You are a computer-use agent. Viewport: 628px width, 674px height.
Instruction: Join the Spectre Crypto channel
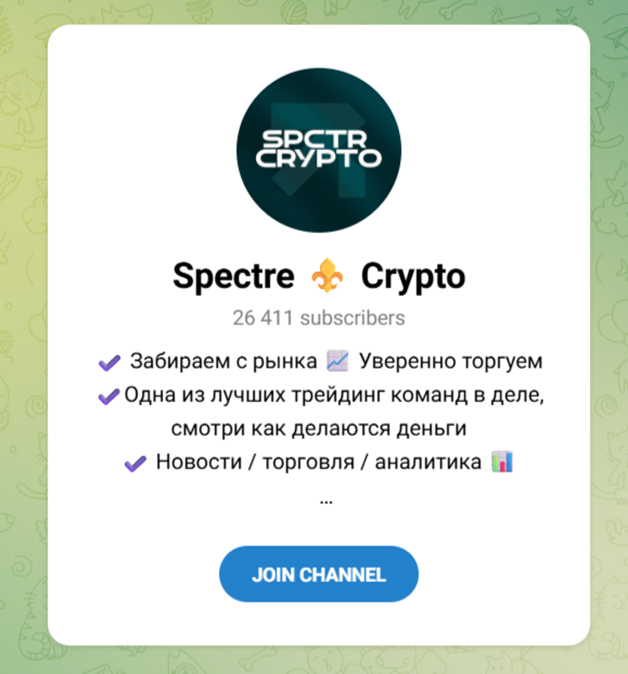318,574
